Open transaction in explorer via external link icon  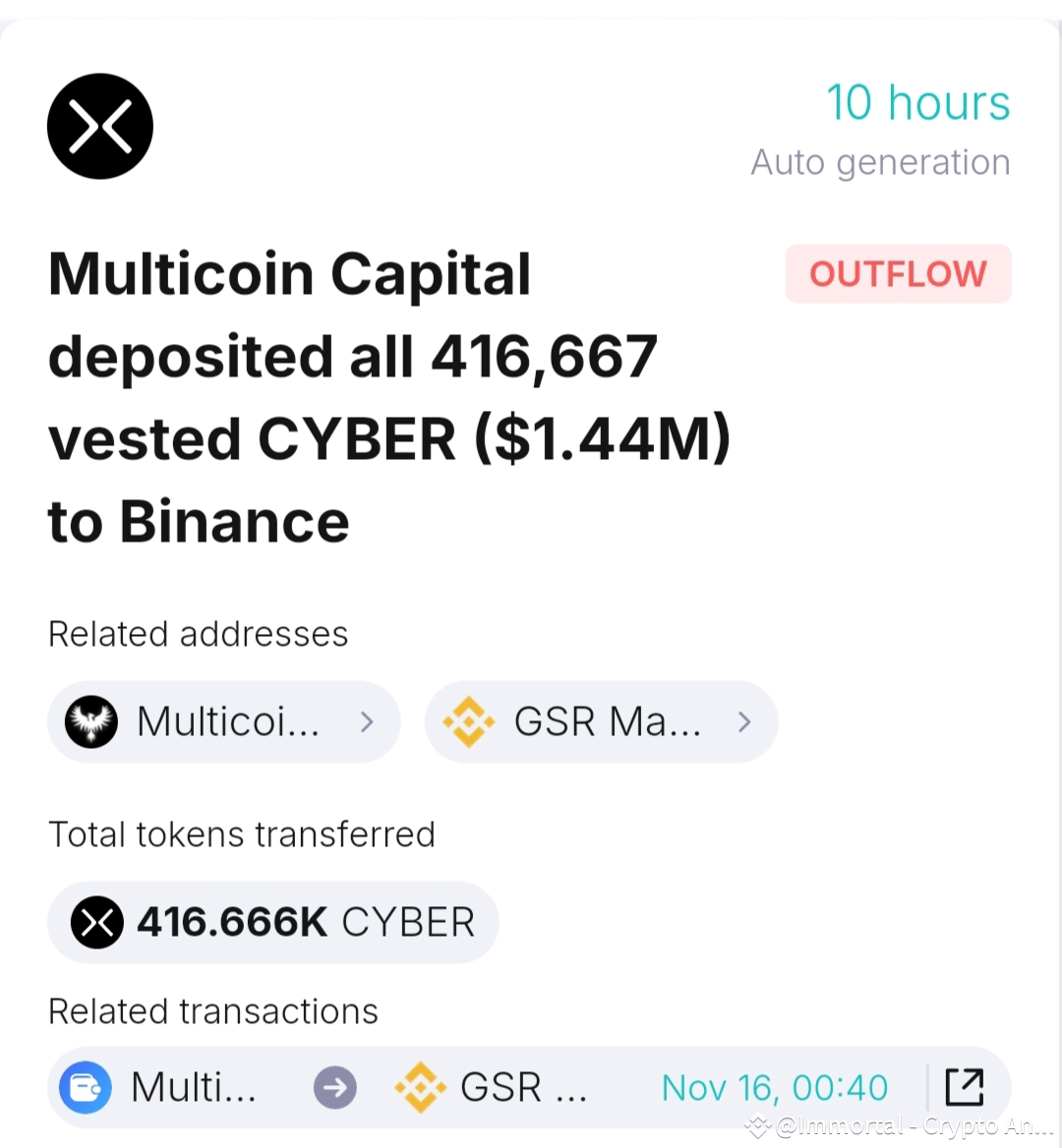965,1088
